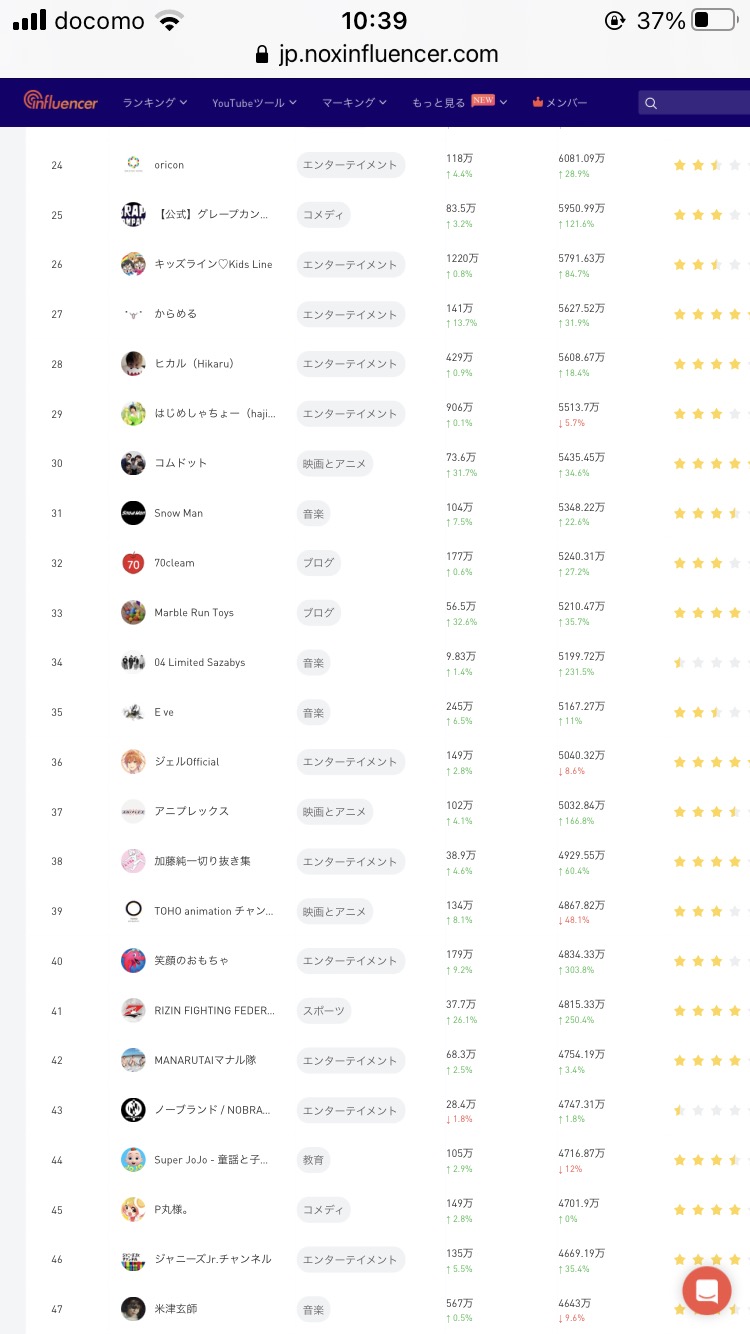Select the P丸様。 channel
Screen dimensions: 750x1334
coord(171,1209)
